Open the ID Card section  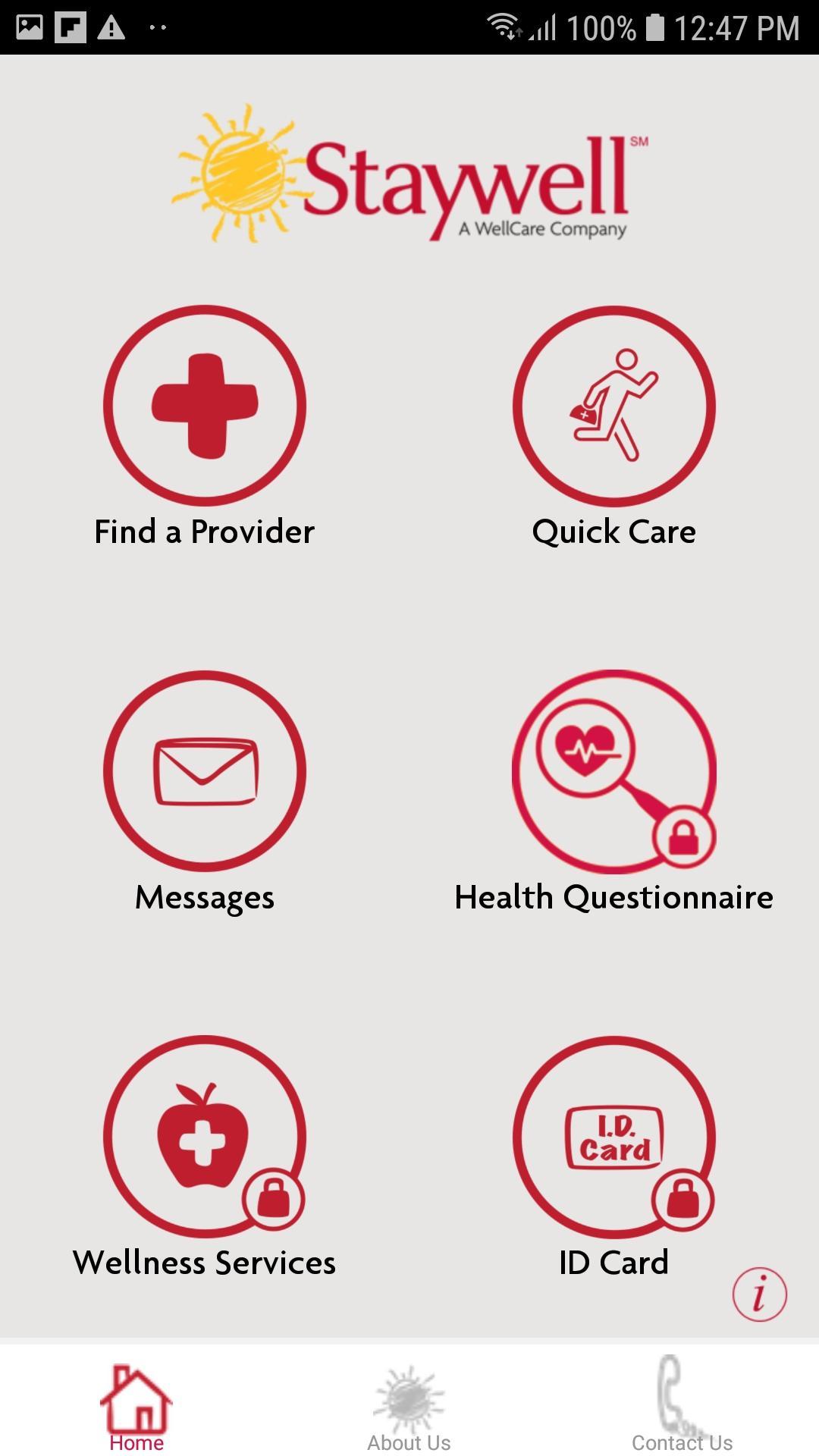[x=613, y=1137]
